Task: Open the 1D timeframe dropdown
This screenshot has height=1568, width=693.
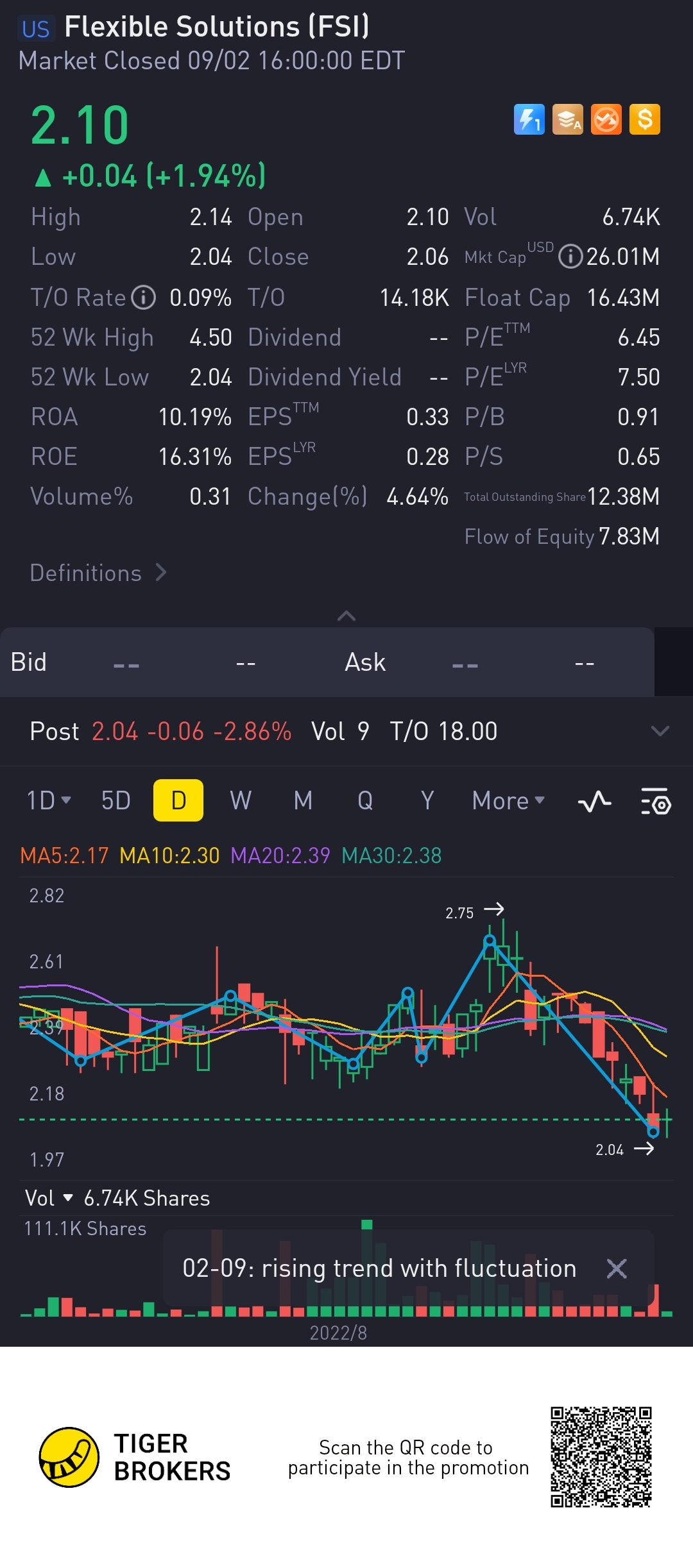Action: [49, 800]
